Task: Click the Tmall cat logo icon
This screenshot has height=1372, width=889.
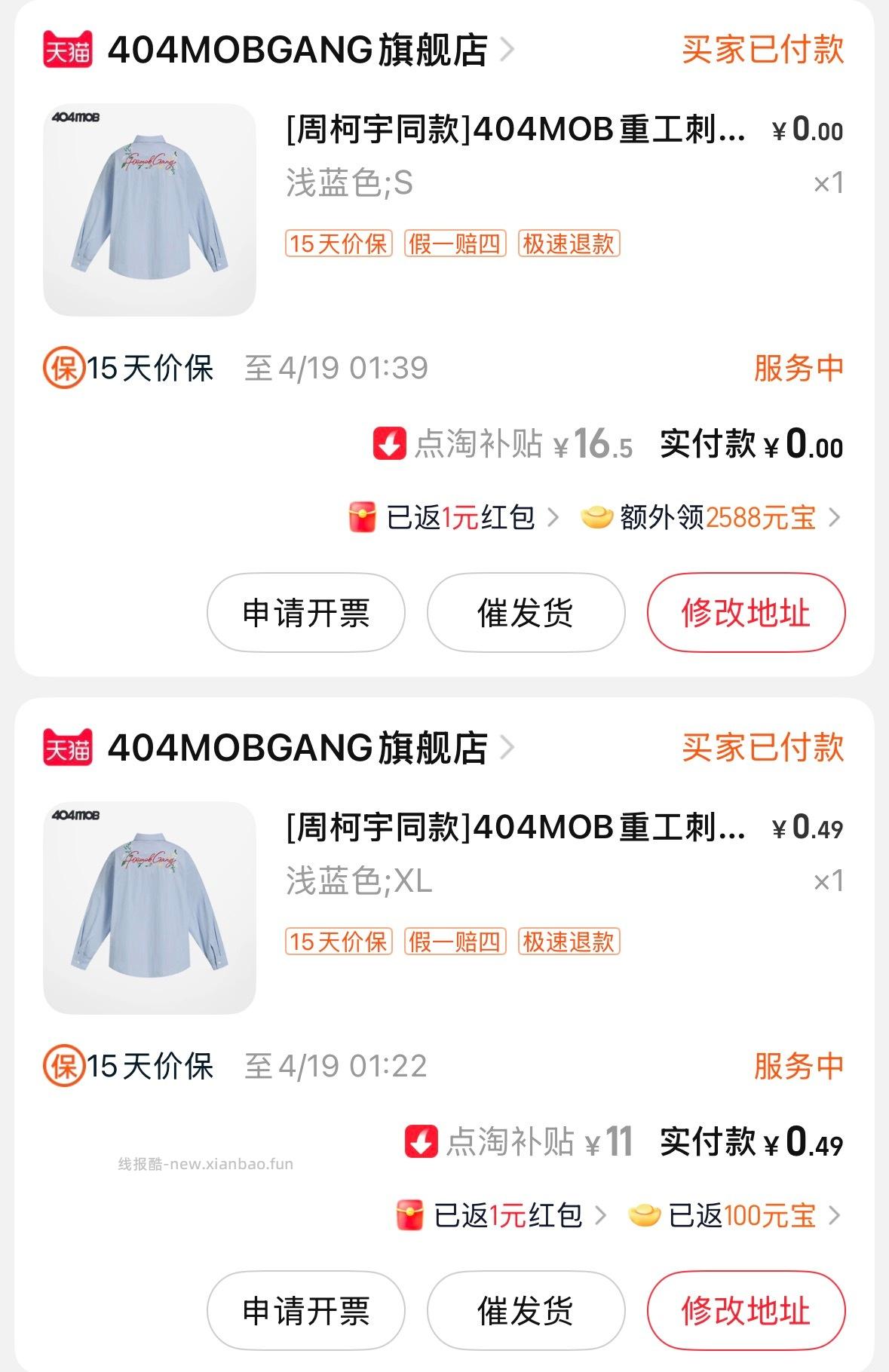Action: [x=69, y=51]
